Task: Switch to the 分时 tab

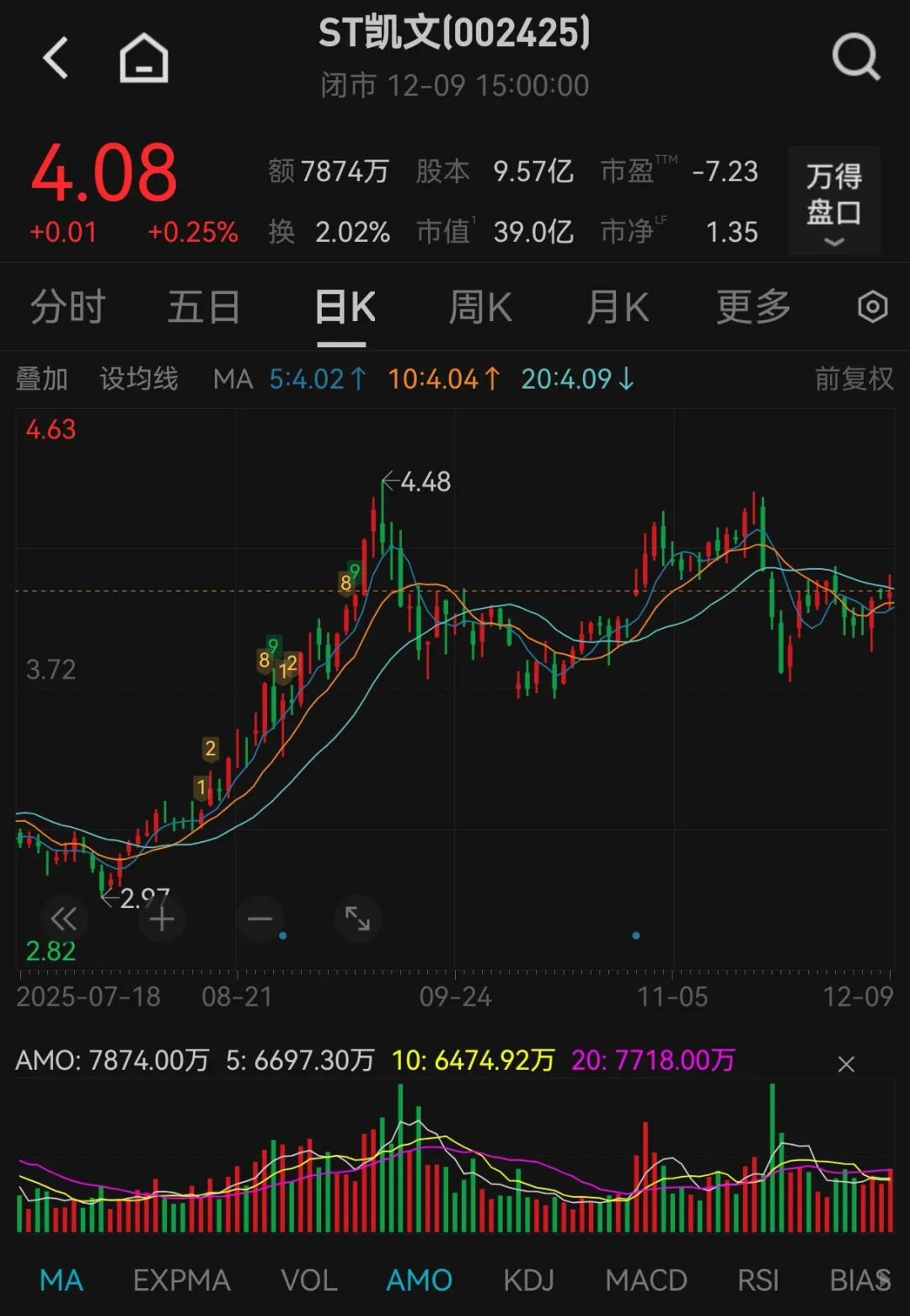Action: pos(67,307)
